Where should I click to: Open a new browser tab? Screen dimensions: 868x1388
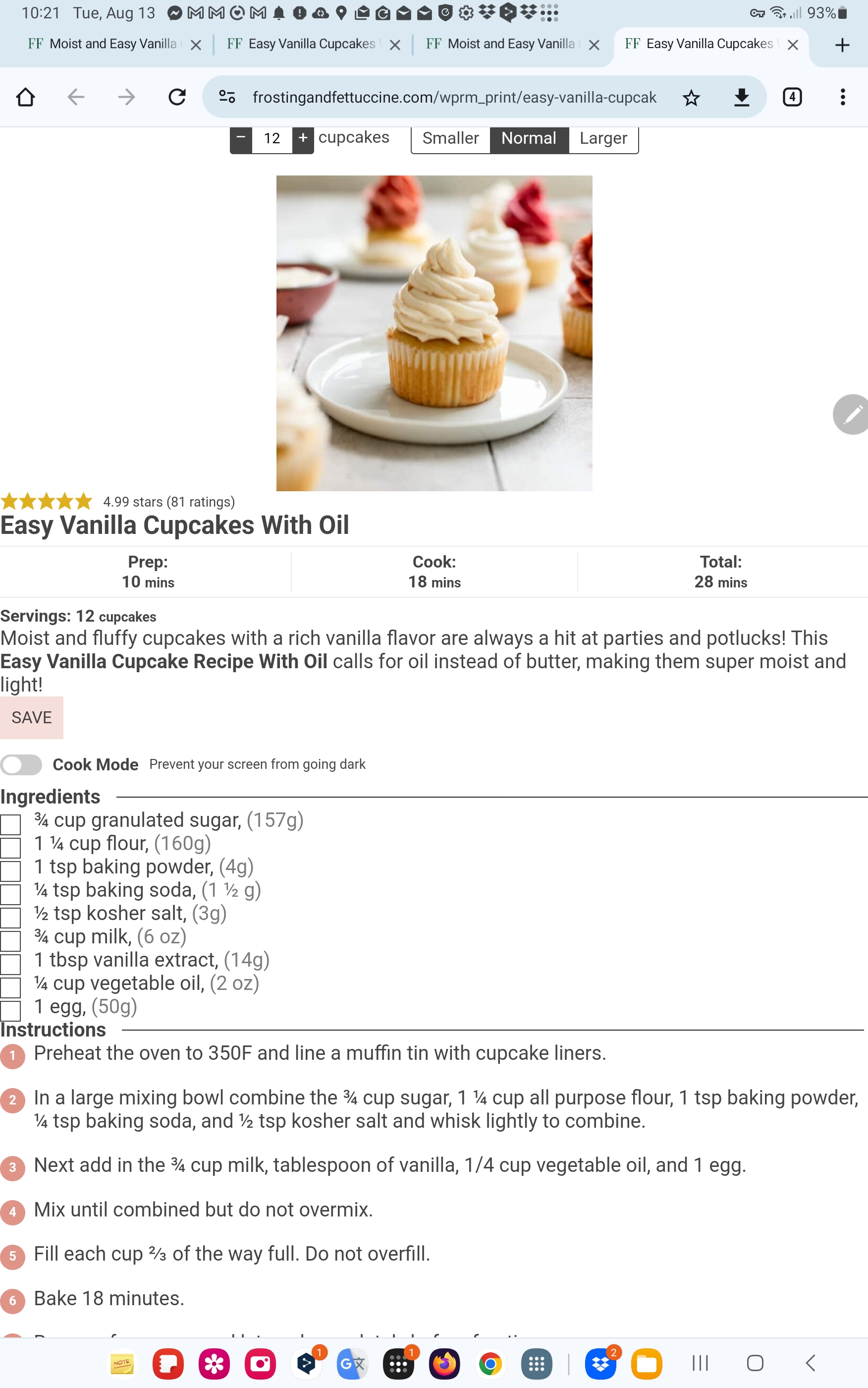coord(842,45)
